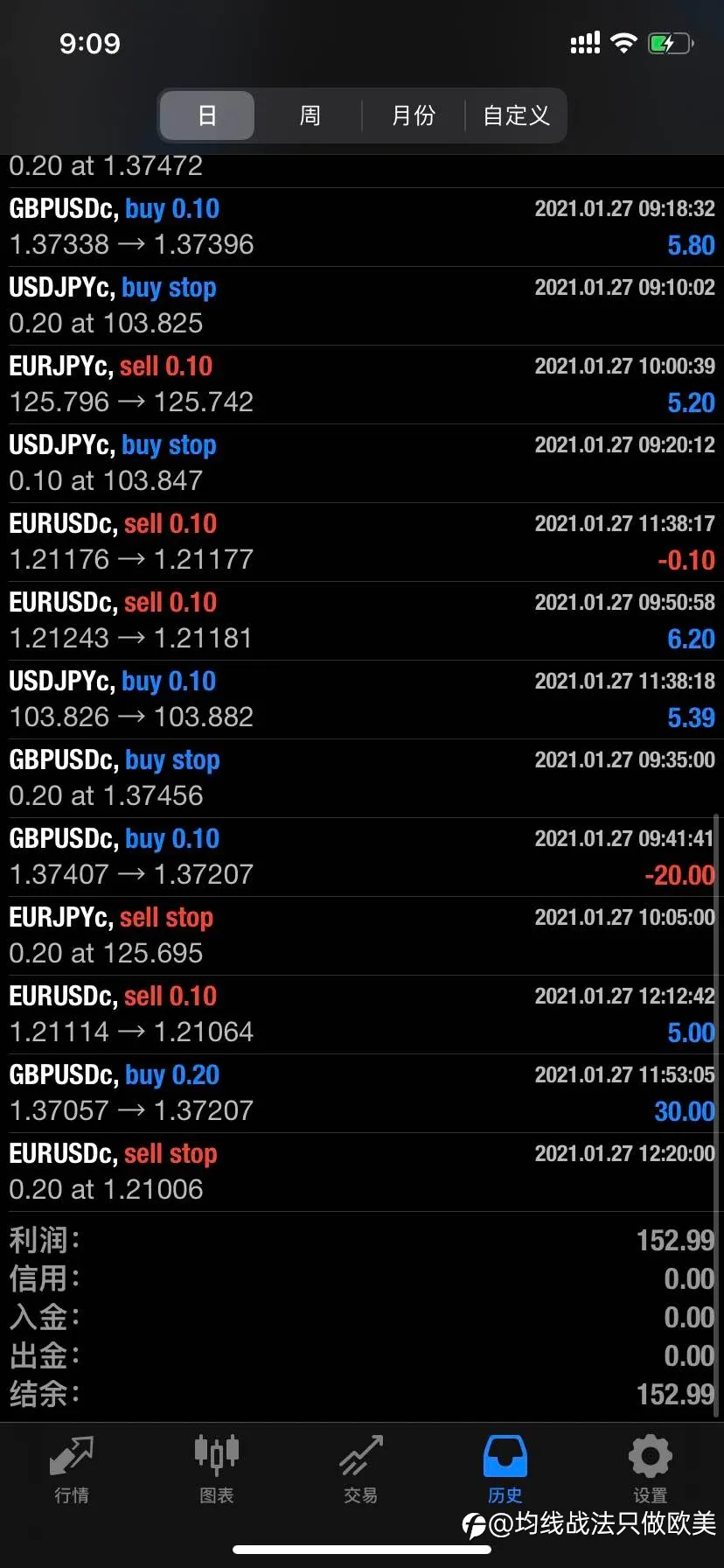This screenshot has height=1568, width=724.
Task: Expand the USDJPYc buy 0.10 trade with 5.39 profit
Action: pyautogui.click(x=362, y=700)
